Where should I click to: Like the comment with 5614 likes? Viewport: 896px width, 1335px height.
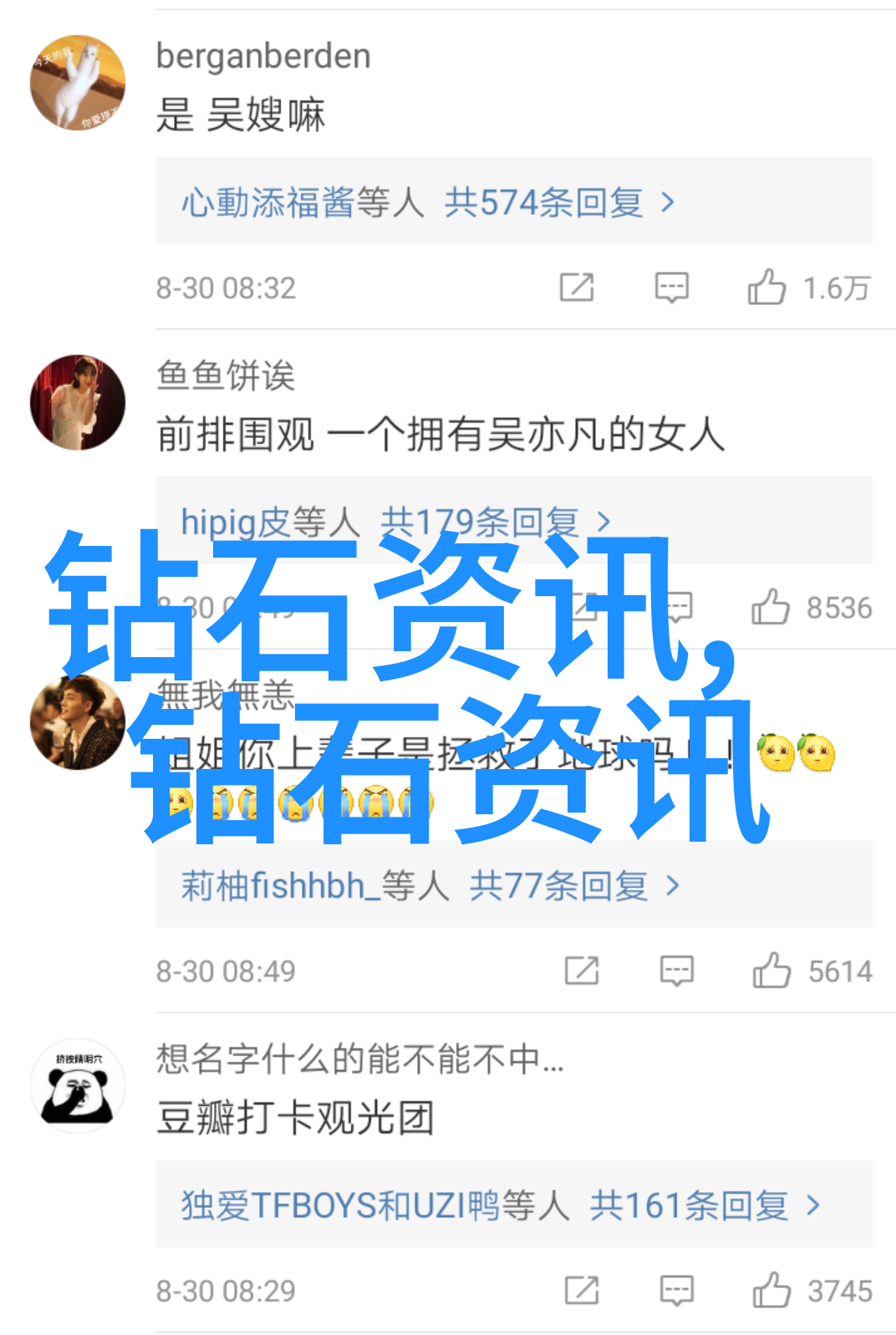(x=771, y=971)
